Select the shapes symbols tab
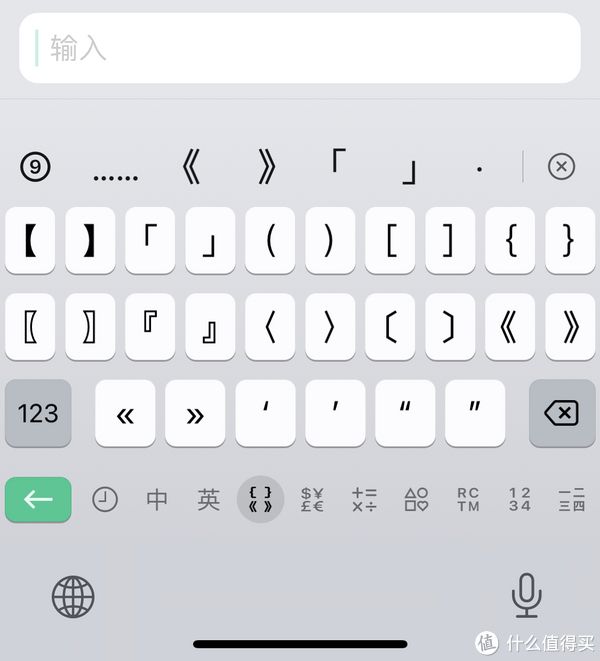Screen dimensions: 600x661 [x=416, y=499]
